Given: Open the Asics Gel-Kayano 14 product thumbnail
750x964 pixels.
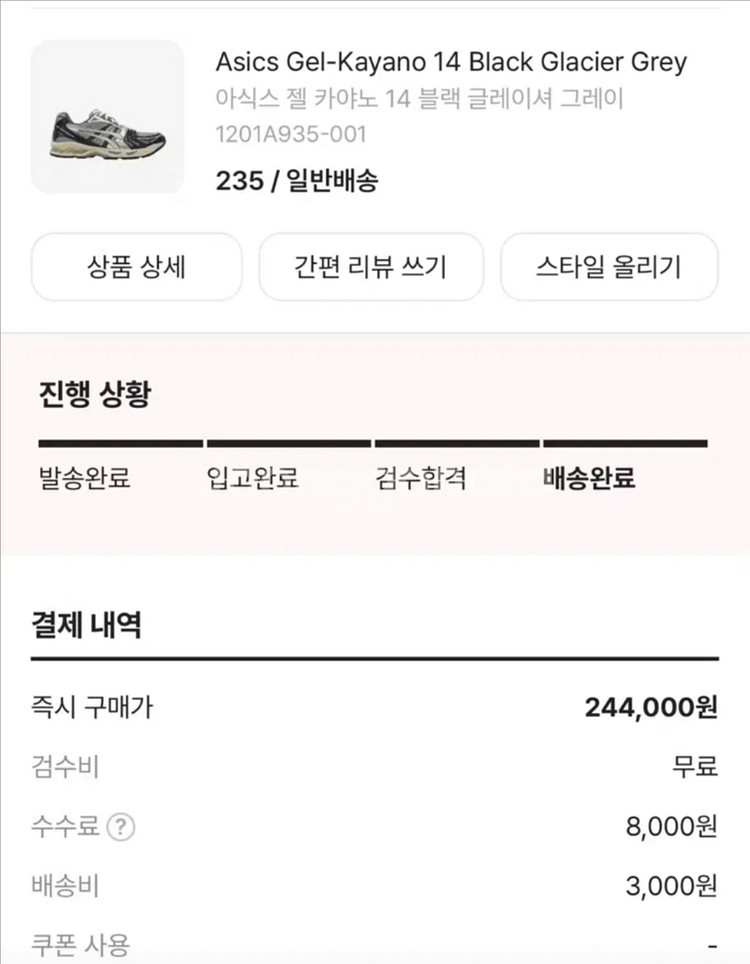Looking at the screenshot, I should [x=108, y=117].
